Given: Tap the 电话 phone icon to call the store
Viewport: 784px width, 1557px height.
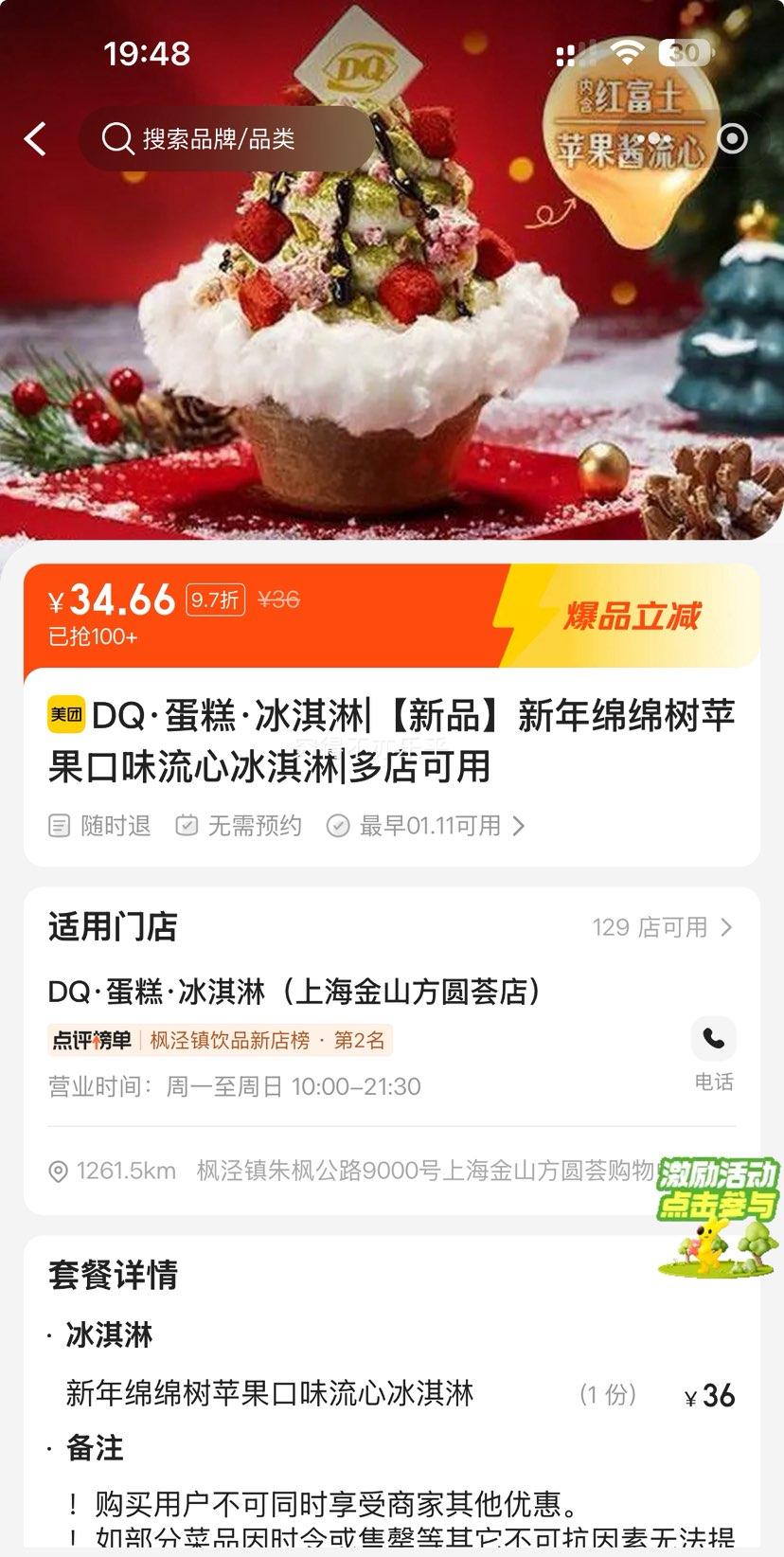Looking at the screenshot, I should [713, 1039].
